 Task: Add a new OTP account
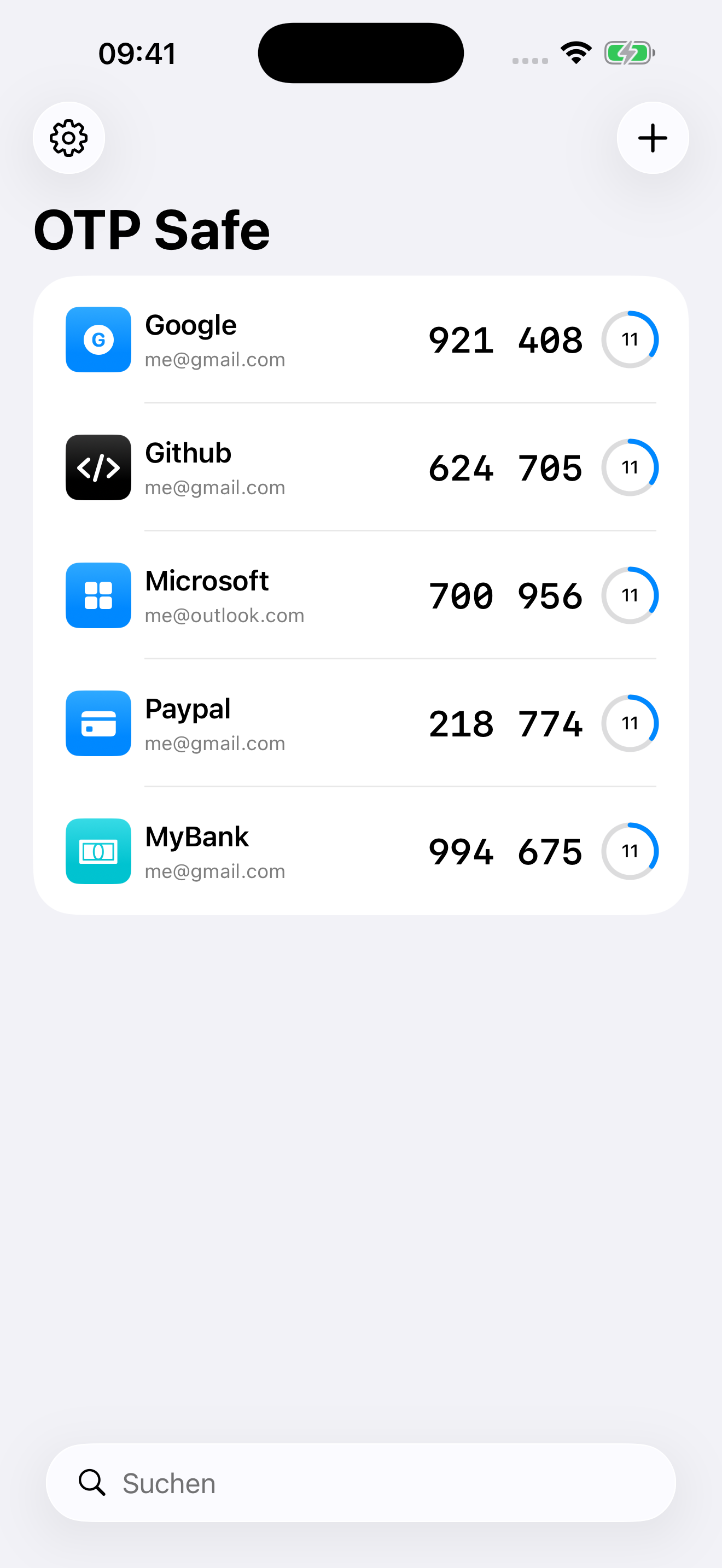point(653,138)
